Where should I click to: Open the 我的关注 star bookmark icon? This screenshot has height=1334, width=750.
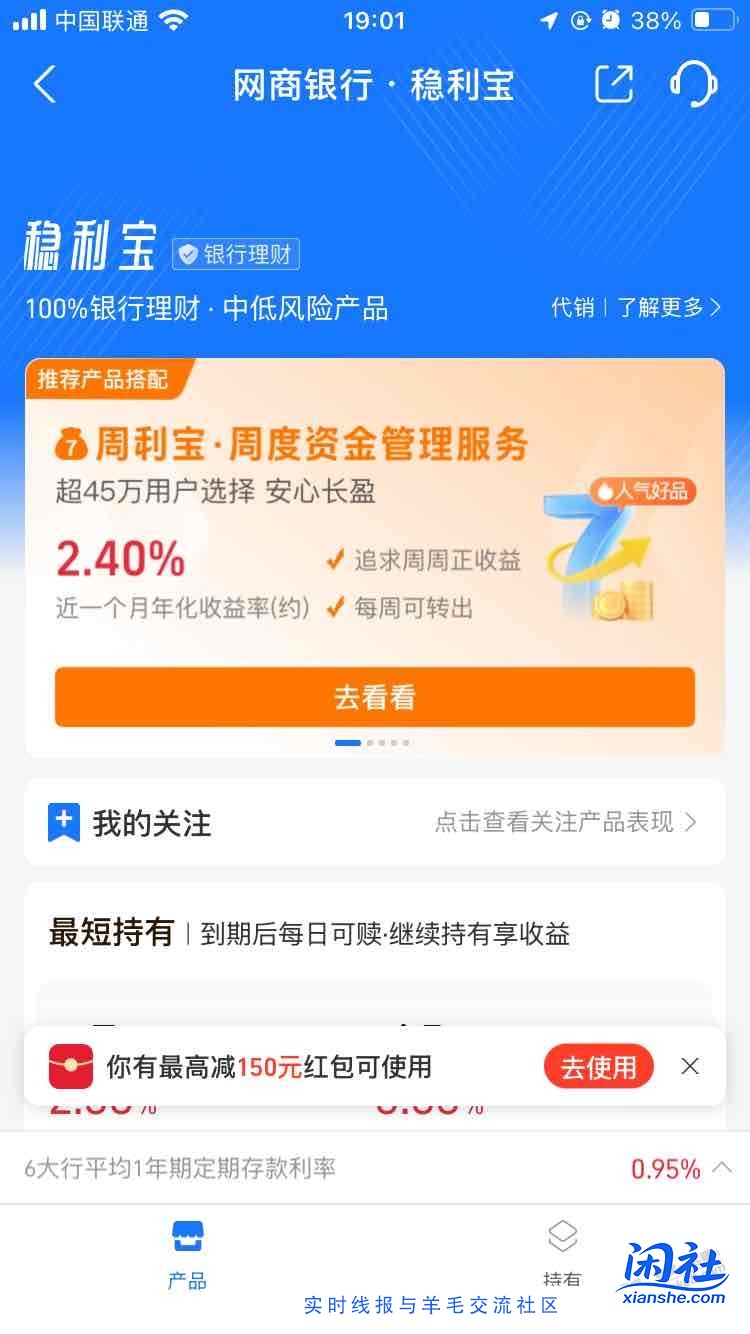[65, 822]
